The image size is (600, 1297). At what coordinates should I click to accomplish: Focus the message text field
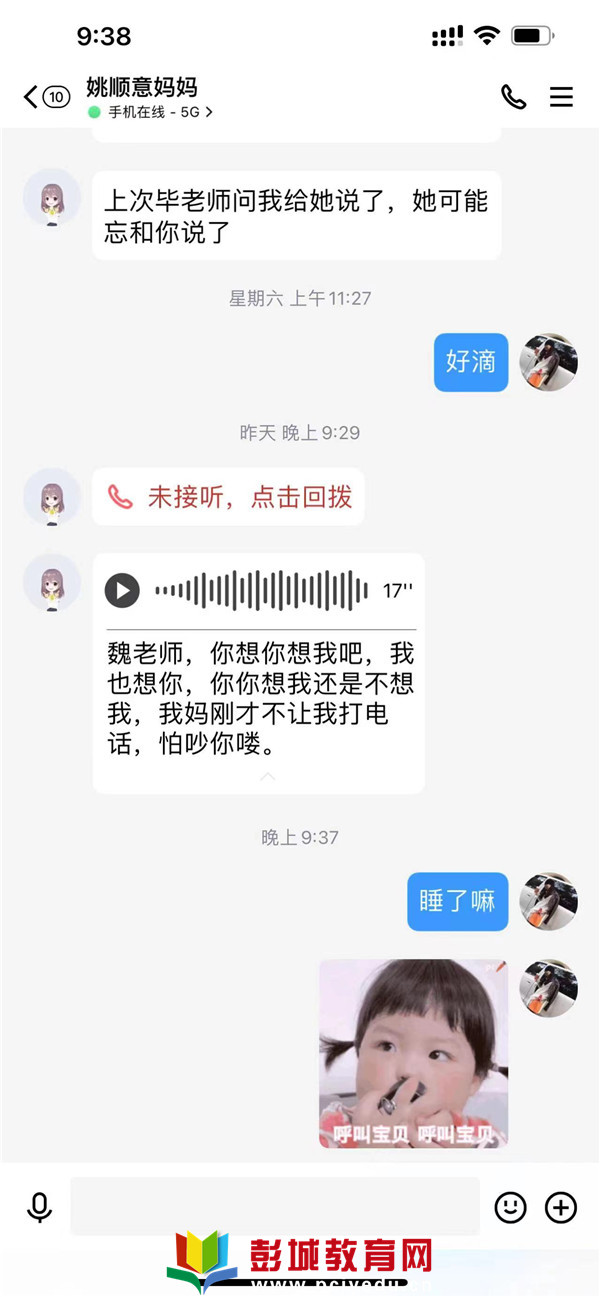click(274, 1207)
